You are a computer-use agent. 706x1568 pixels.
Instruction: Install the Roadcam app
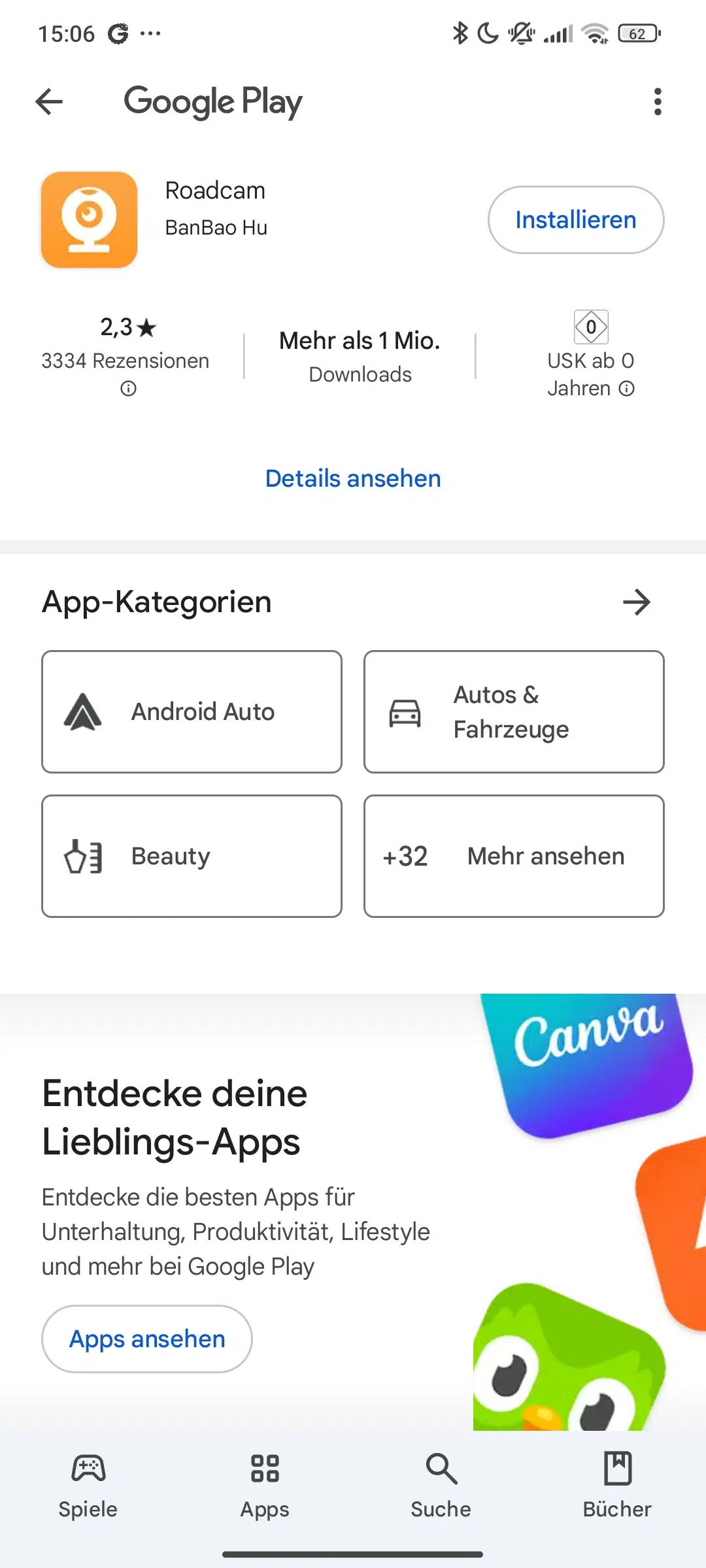point(575,220)
